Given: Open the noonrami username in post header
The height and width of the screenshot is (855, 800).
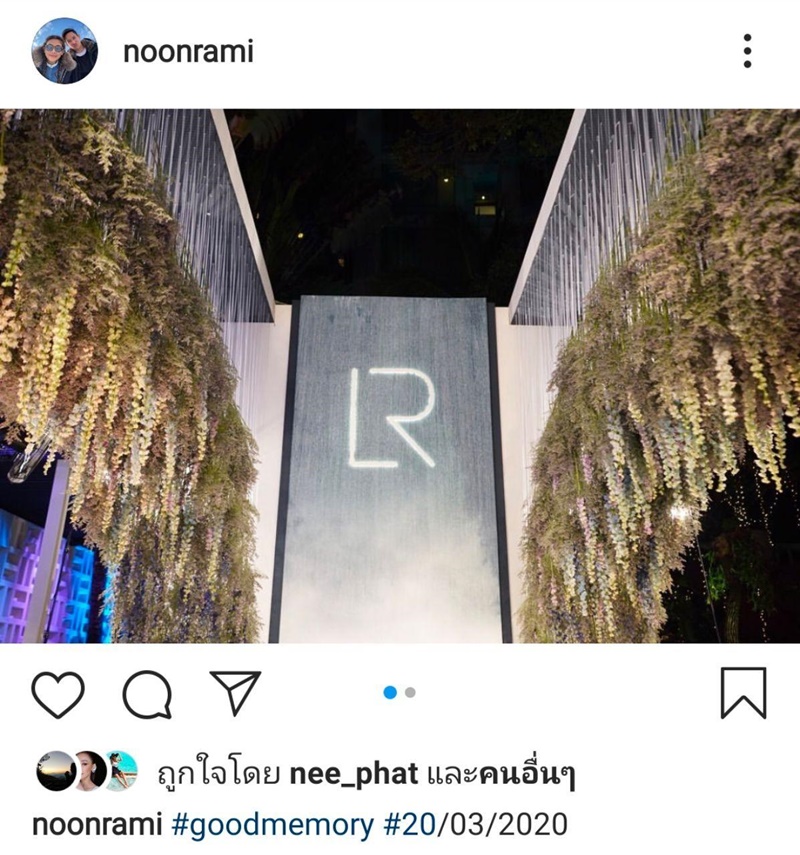Looking at the screenshot, I should [x=188, y=52].
